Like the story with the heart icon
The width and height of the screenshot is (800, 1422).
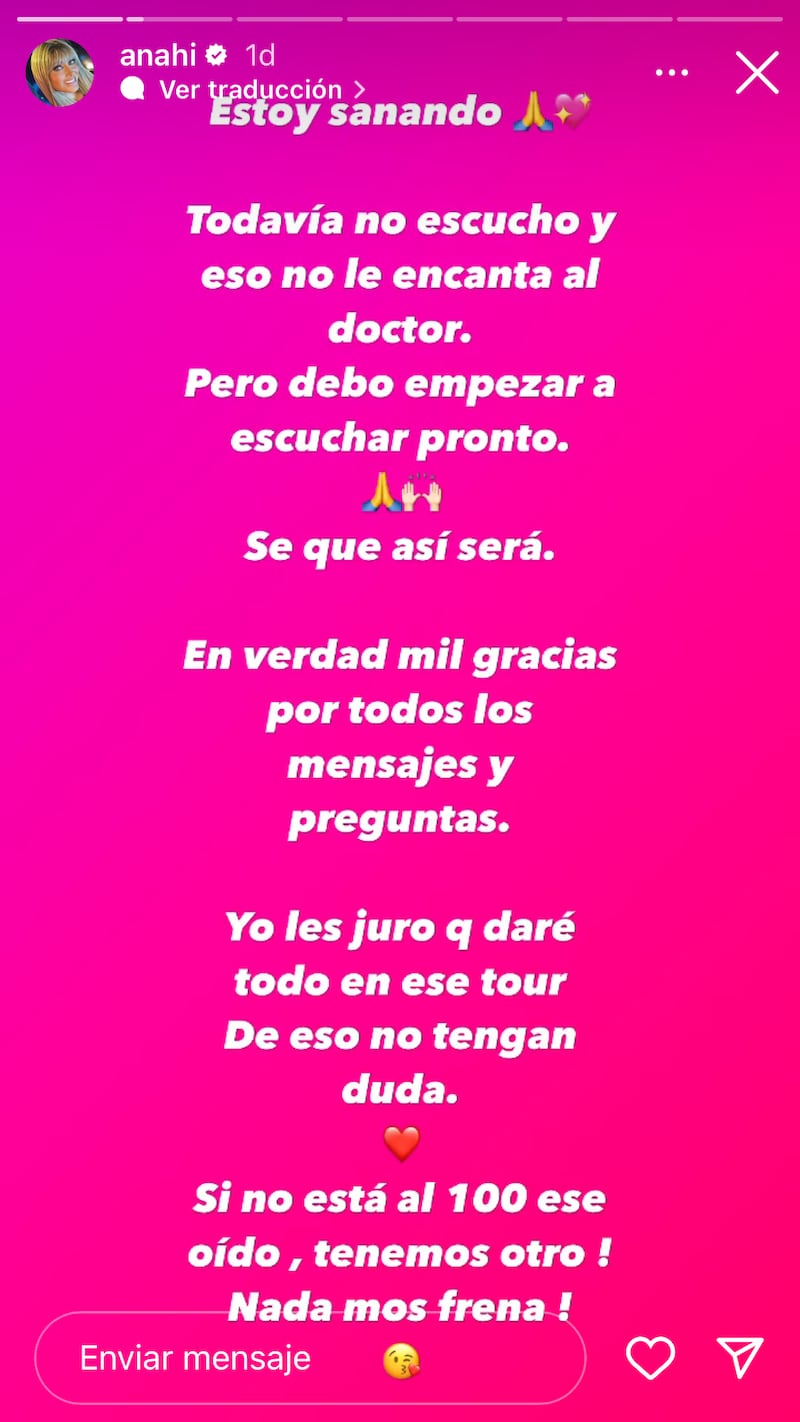point(650,1357)
